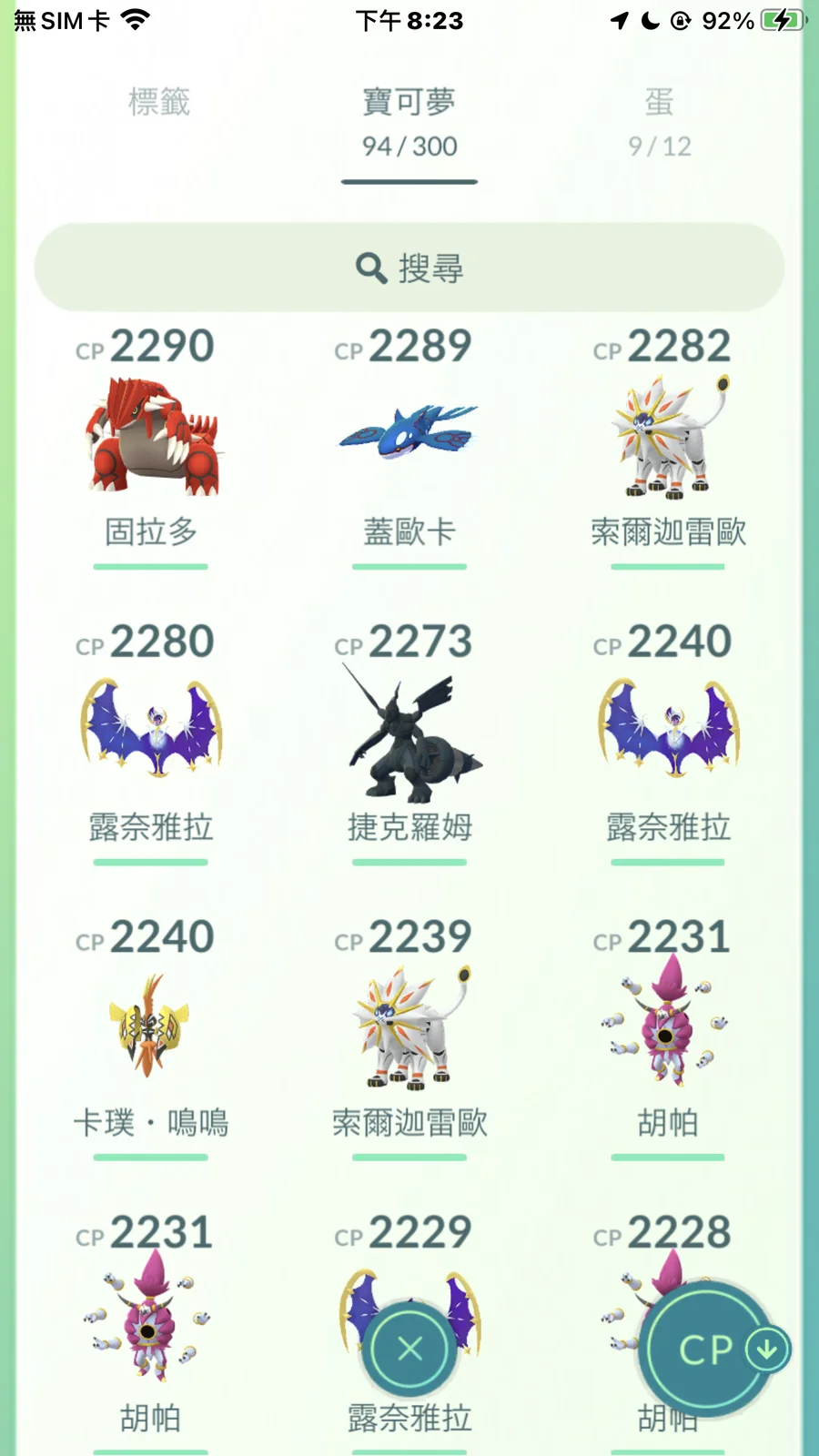This screenshot has width=819, height=1456.
Task: Tap the 搜尋 search bar
Action: (x=409, y=268)
